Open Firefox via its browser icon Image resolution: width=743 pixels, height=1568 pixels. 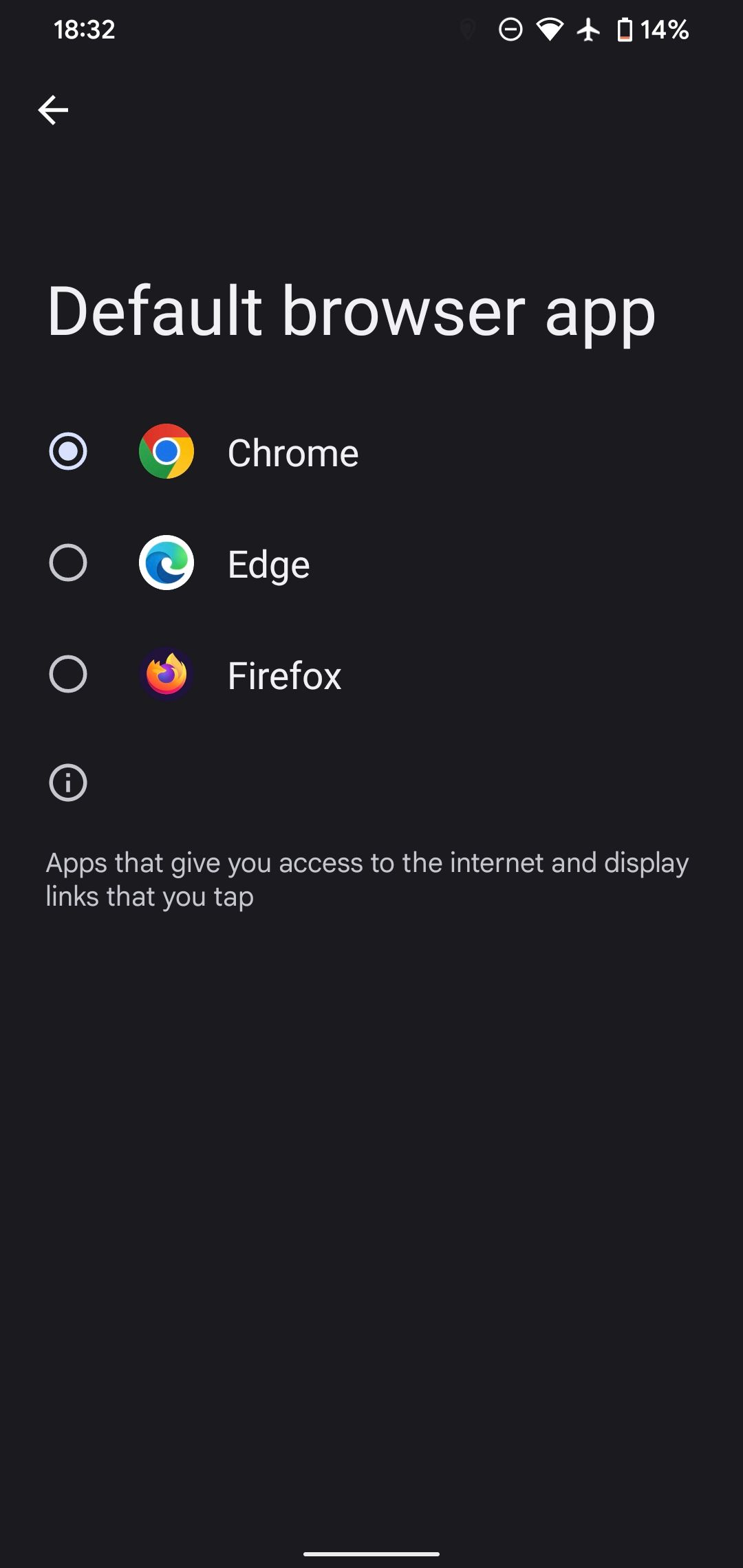click(x=166, y=675)
